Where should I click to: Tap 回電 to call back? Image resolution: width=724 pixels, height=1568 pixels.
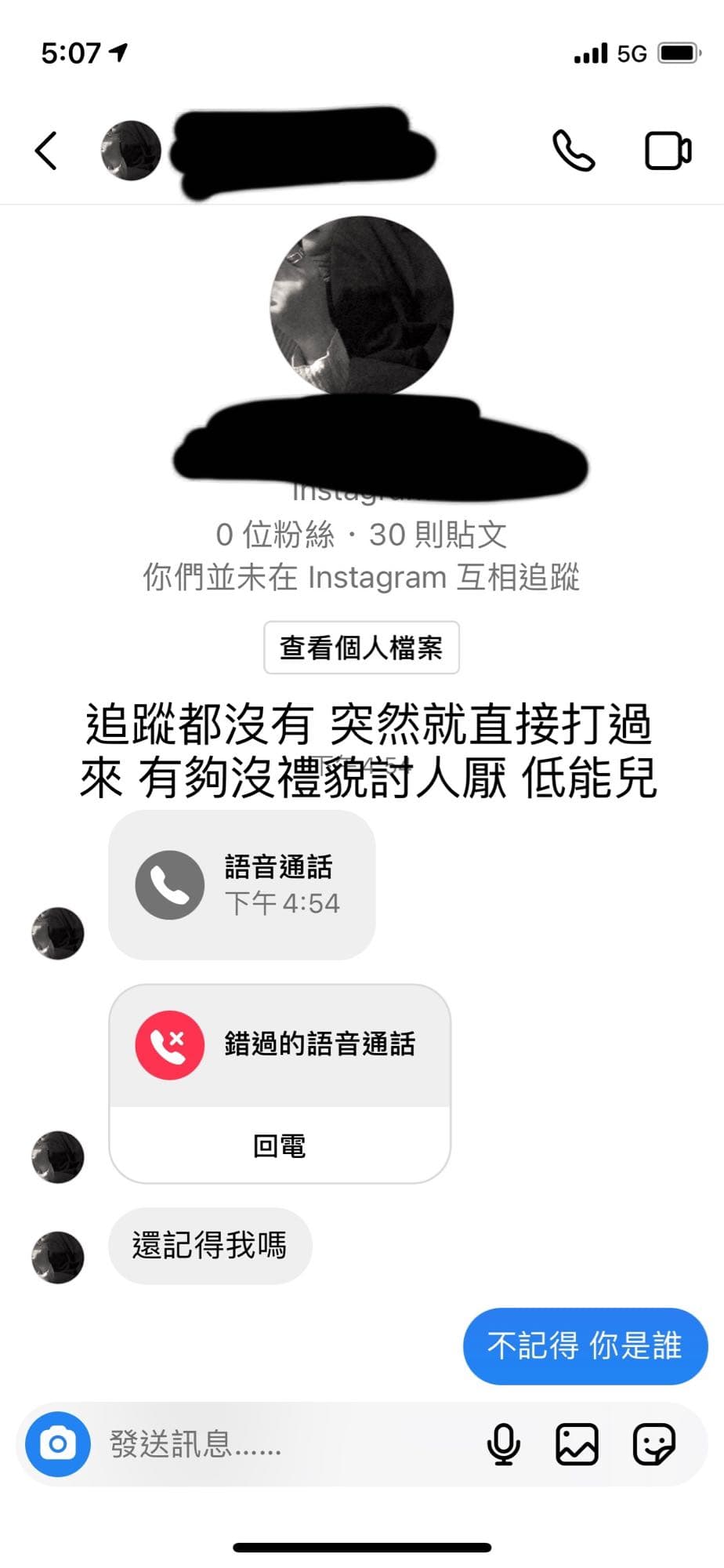(x=280, y=1145)
